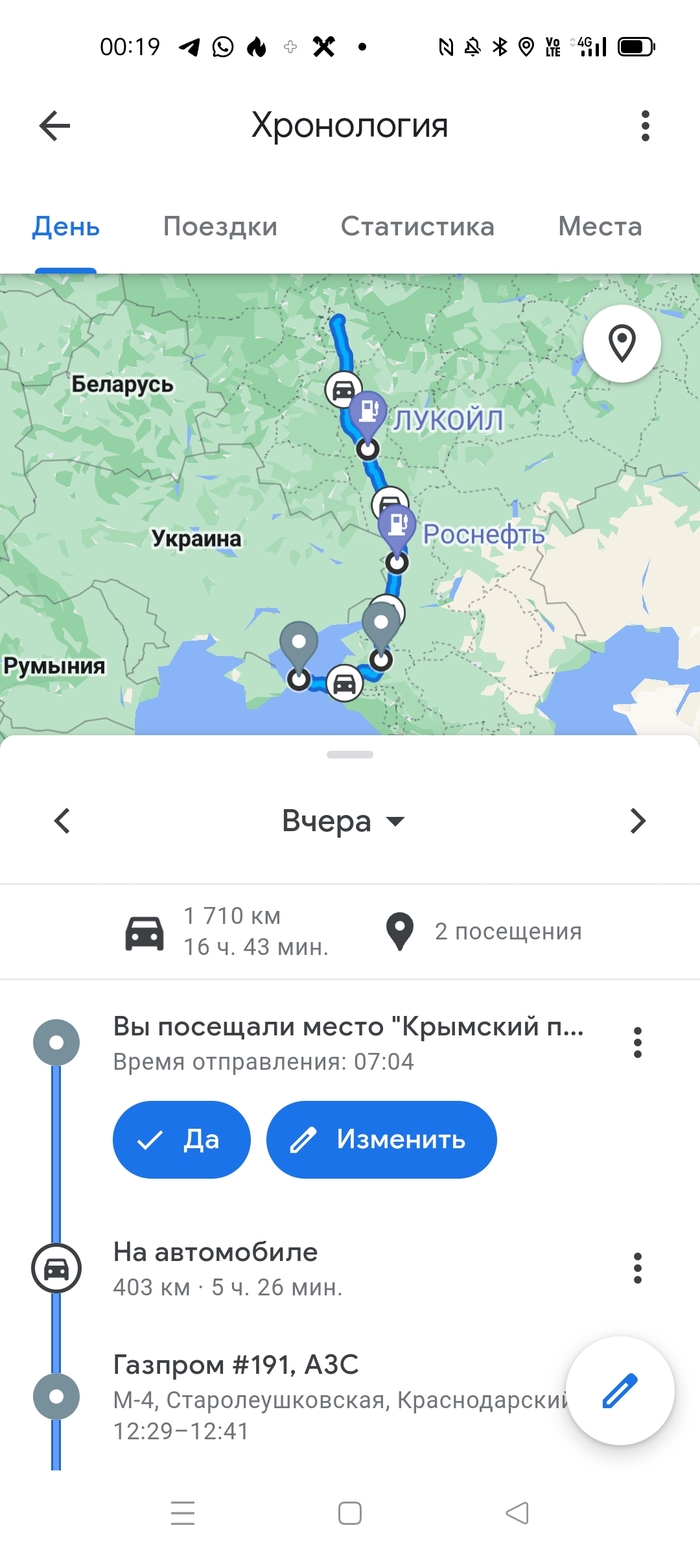Tap the location pin button on the map

tap(622, 344)
